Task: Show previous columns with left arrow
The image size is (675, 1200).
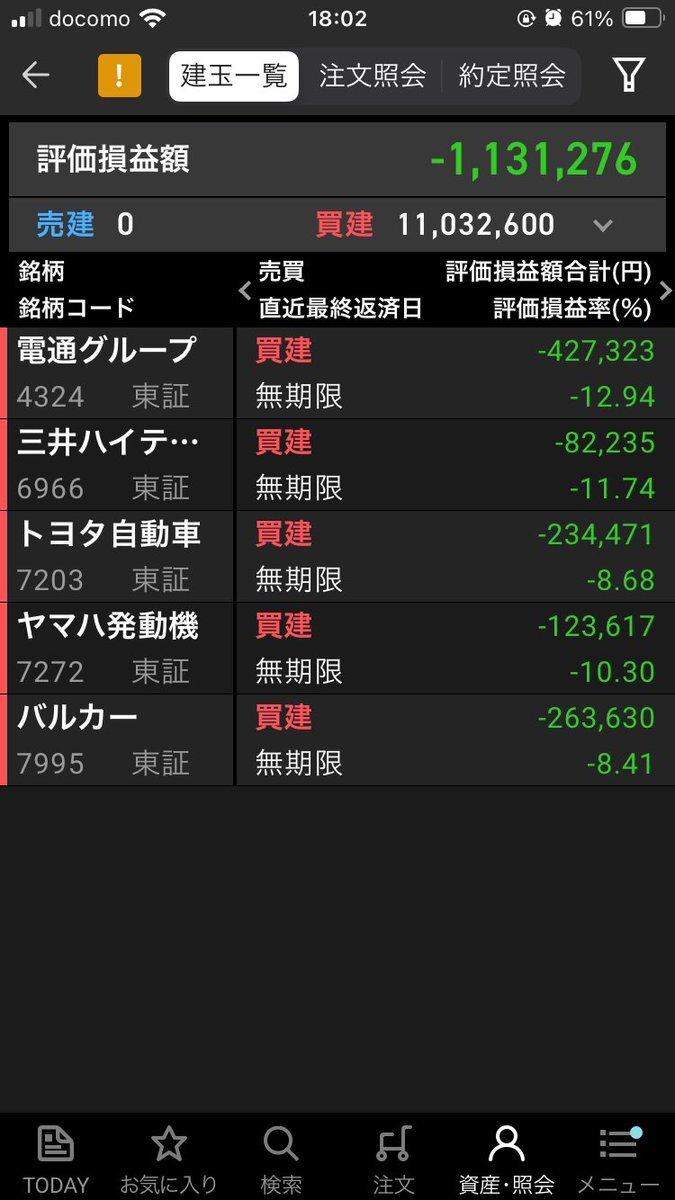Action: 244,290
